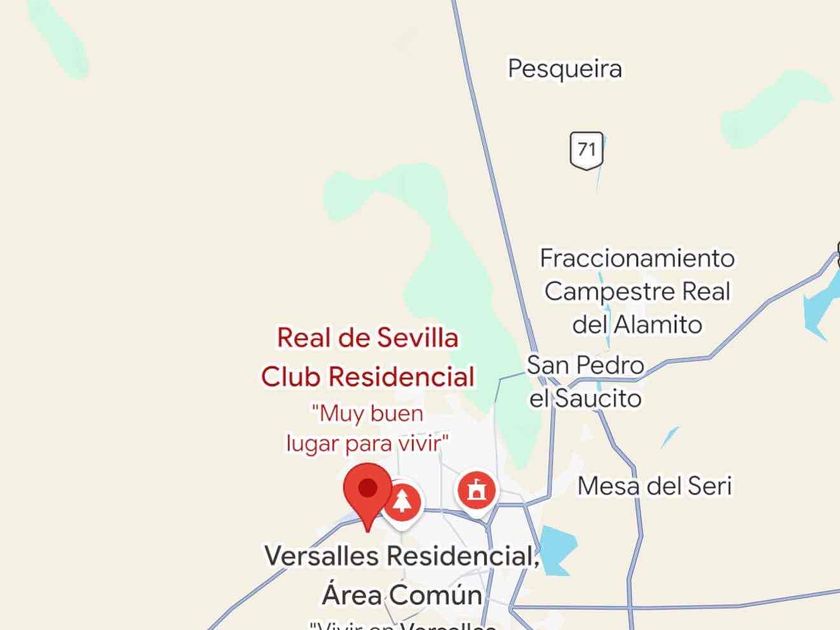Open the red landmark pin with building icon
Image resolution: width=840 pixels, height=630 pixels.
477,491
